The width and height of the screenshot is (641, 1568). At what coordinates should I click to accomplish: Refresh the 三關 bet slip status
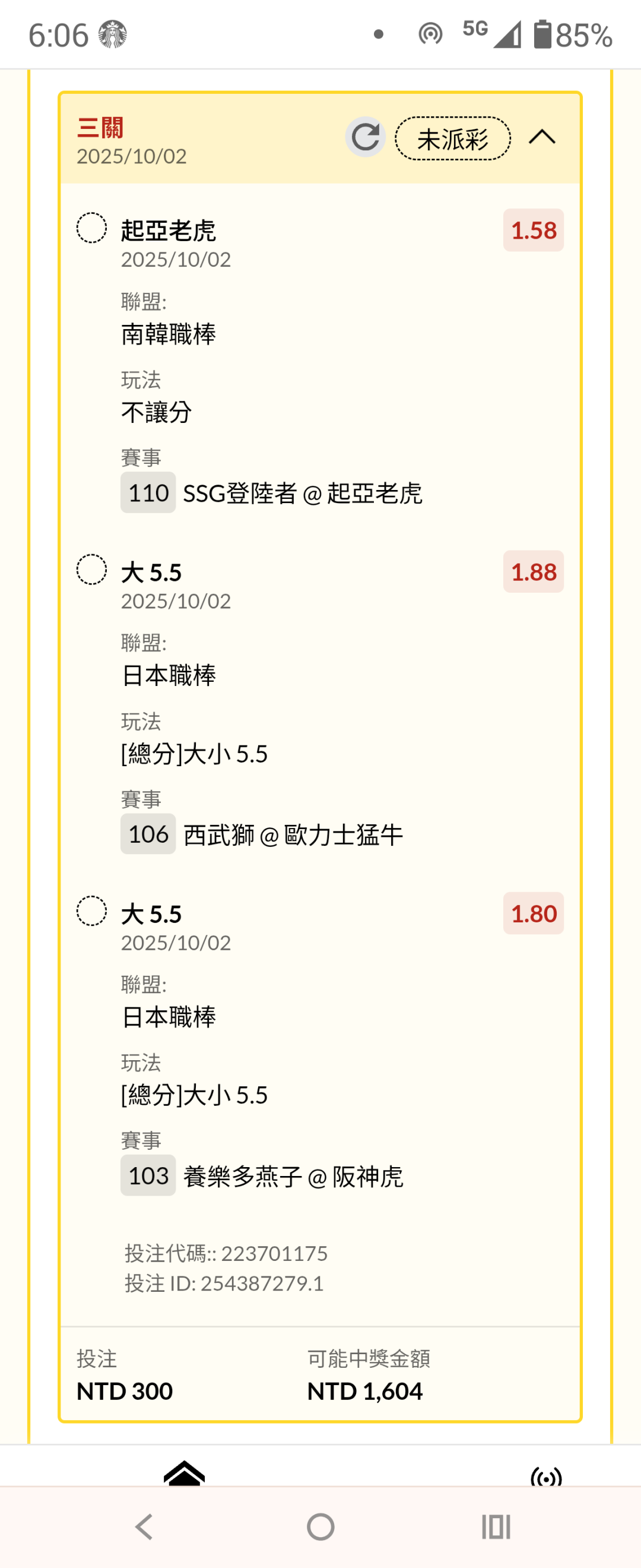(x=365, y=137)
